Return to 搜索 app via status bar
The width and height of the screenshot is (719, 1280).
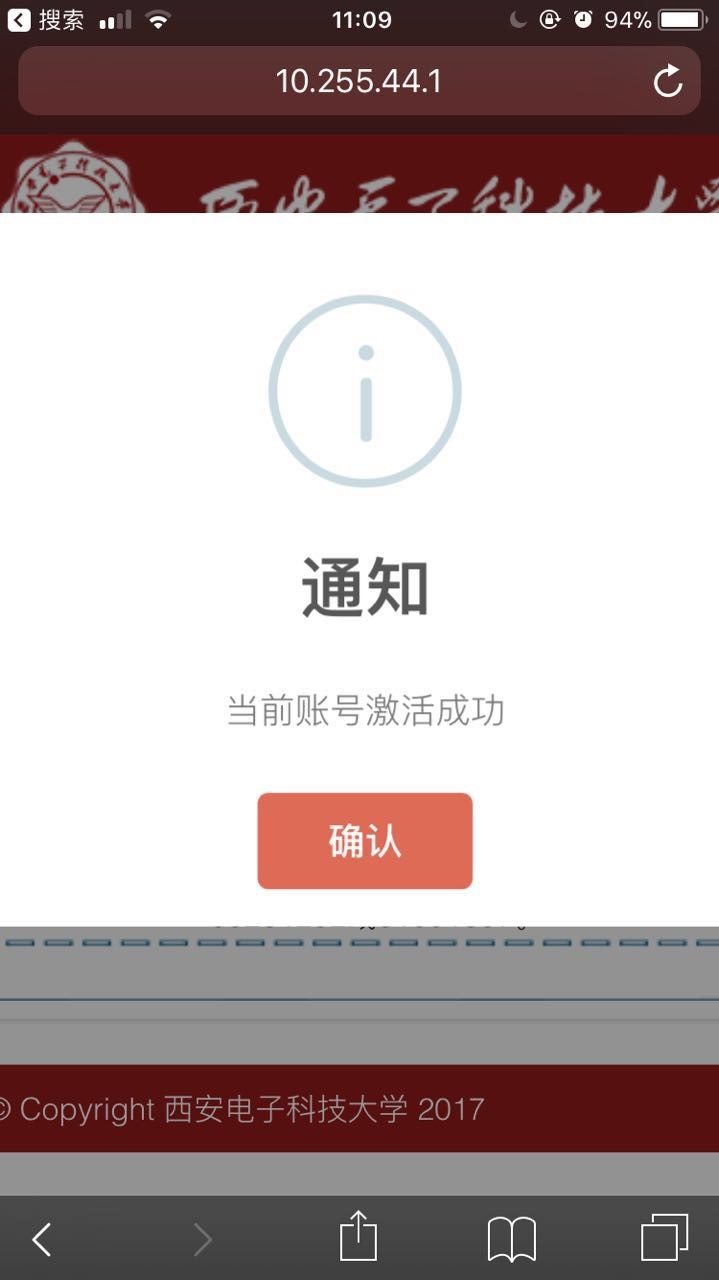(x=46, y=19)
